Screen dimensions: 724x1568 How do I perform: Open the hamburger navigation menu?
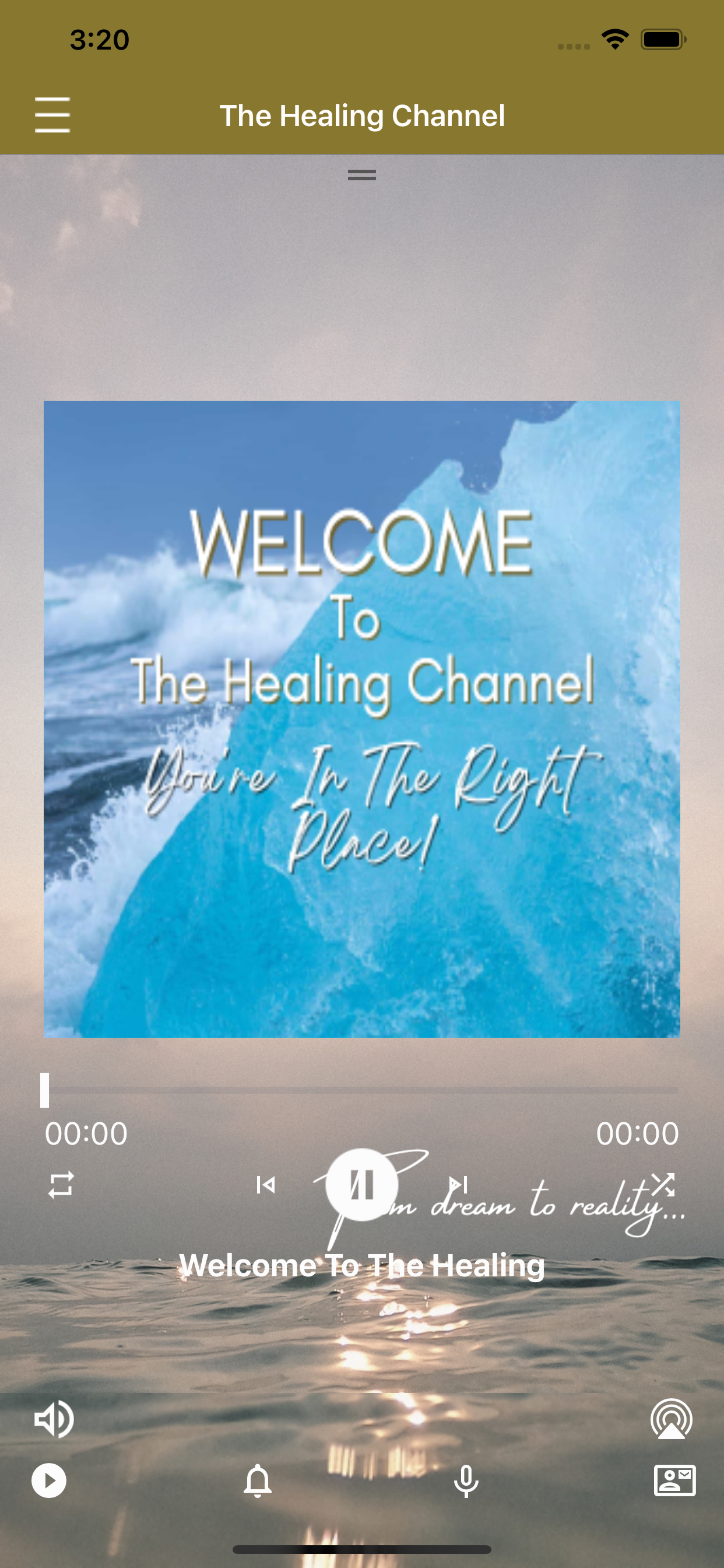click(x=52, y=116)
